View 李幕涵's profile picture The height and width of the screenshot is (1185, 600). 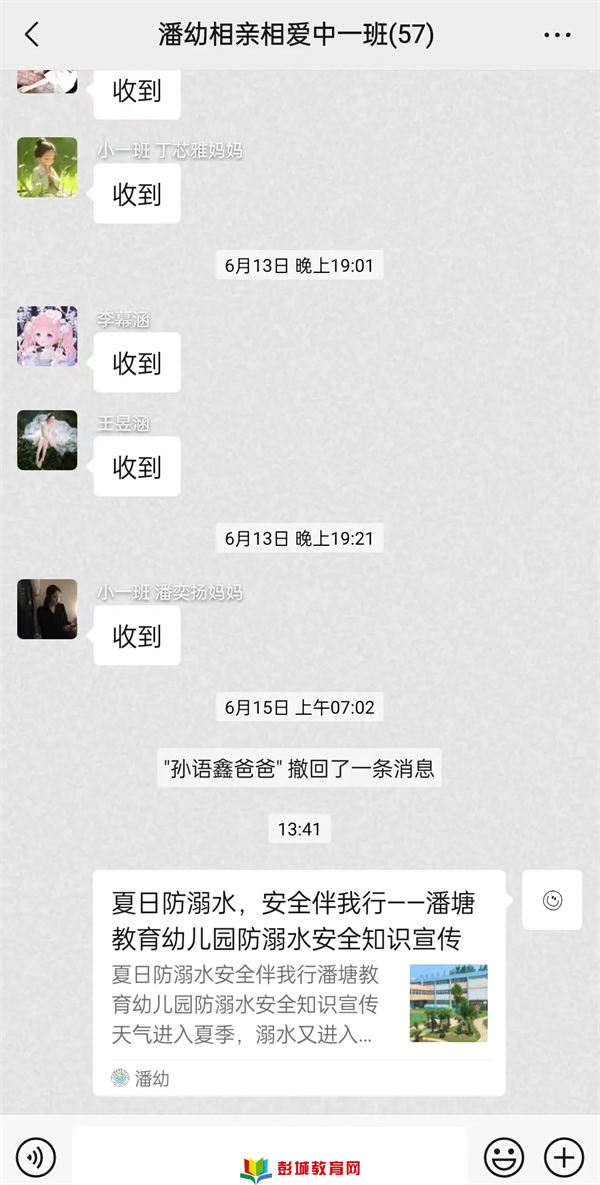pos(48,336)
